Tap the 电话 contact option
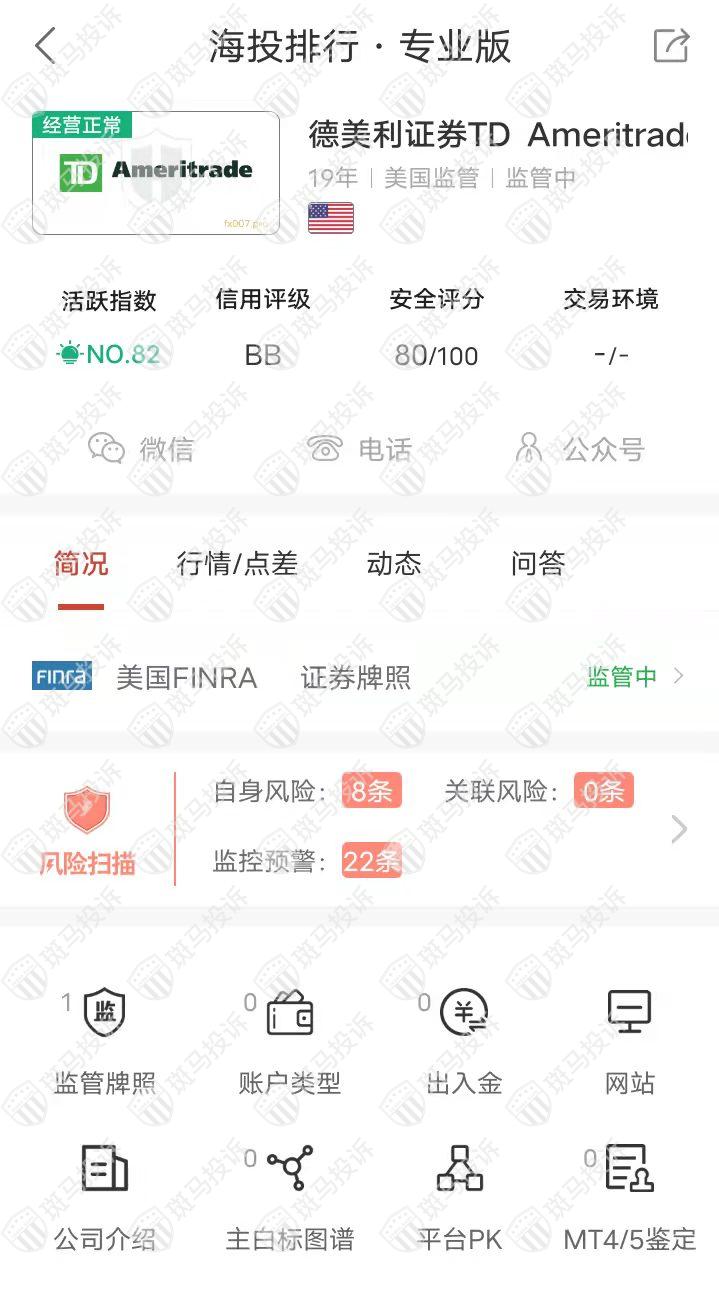This screenshot has height=1292, width=719. pyautogui.click(x=360, y=449)
